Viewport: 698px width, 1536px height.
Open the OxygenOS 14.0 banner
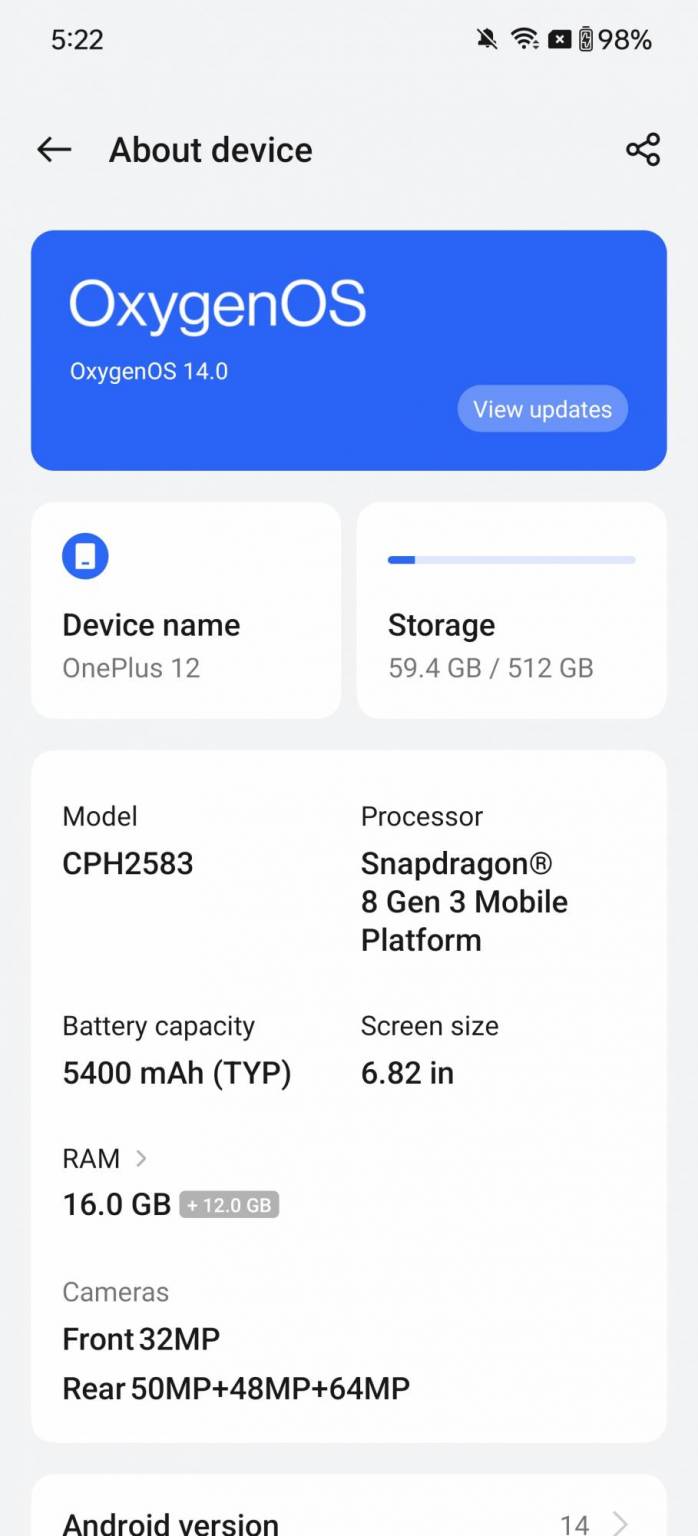click(x=250, y=330)
